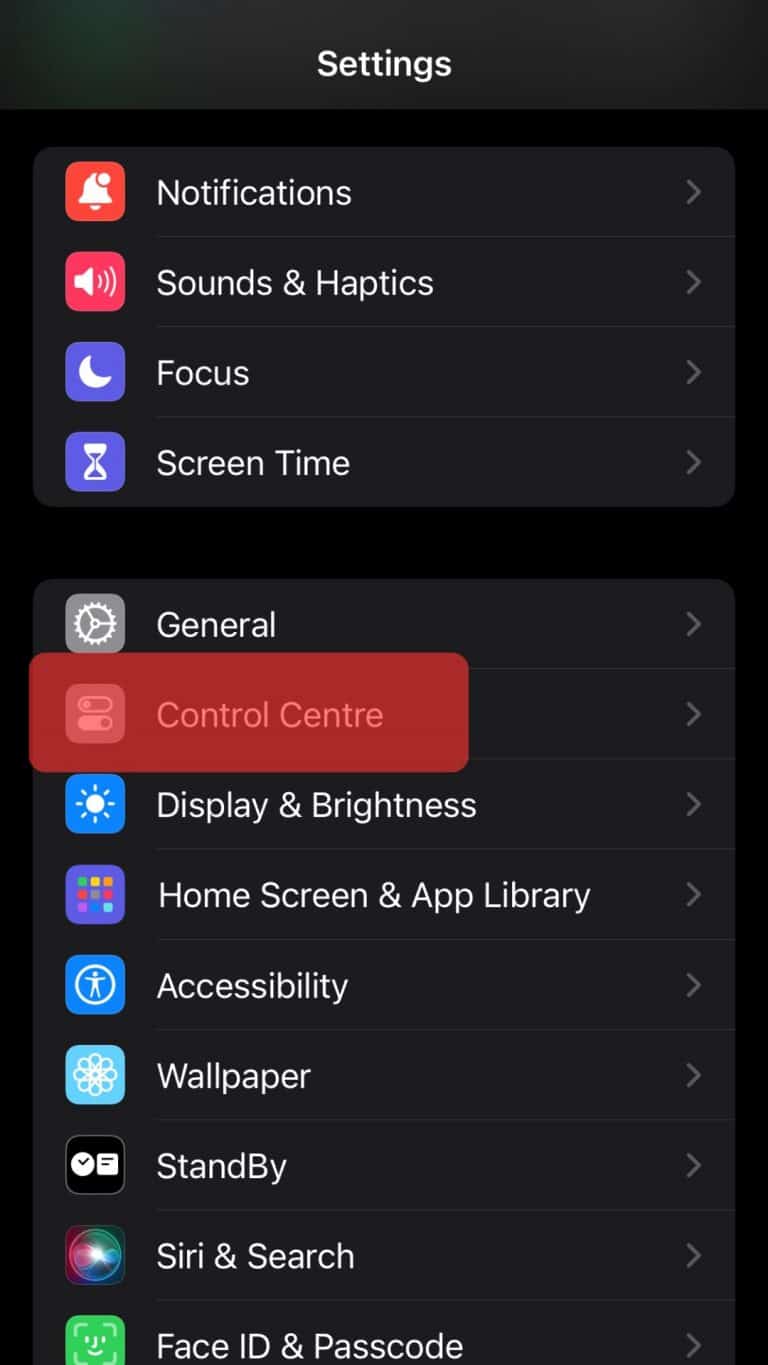Image resolution: width=768 pixels, height=1365 pixels.
Task: Open the Focus settings row
Action: pos(400,372)
